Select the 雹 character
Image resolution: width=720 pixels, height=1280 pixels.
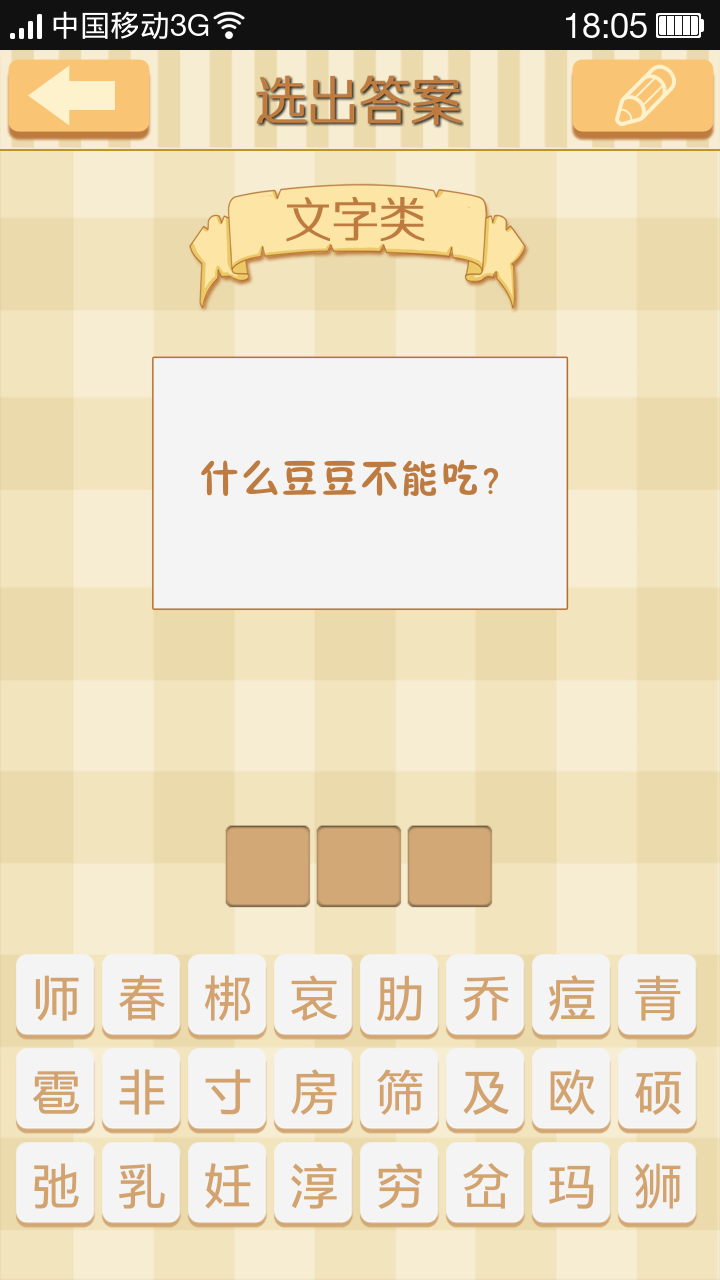tap(55, 1090)
